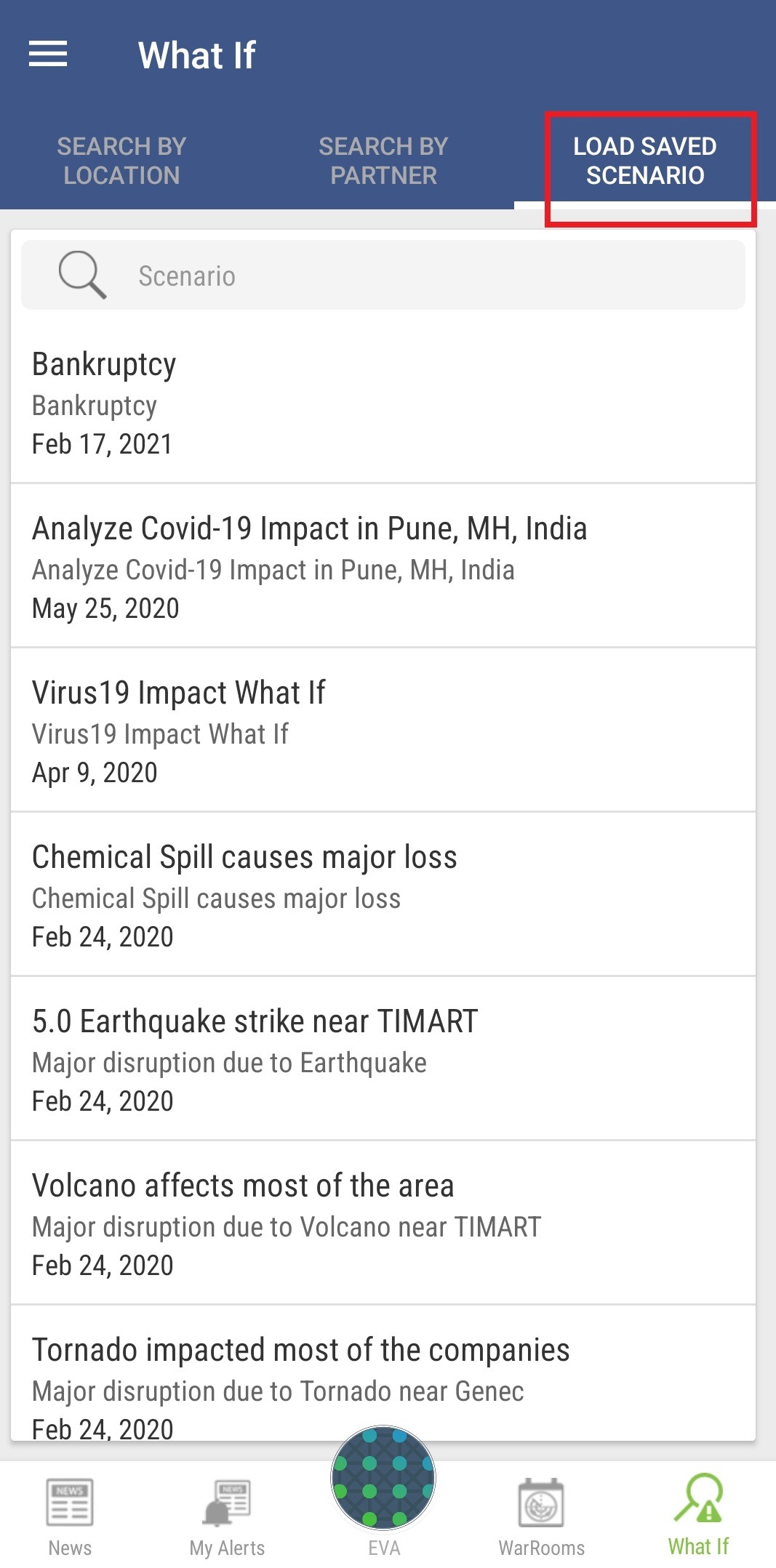Open the hamburger drawer menu
The width and height of the screenshot is (776, 1568).
pos(48,55)
